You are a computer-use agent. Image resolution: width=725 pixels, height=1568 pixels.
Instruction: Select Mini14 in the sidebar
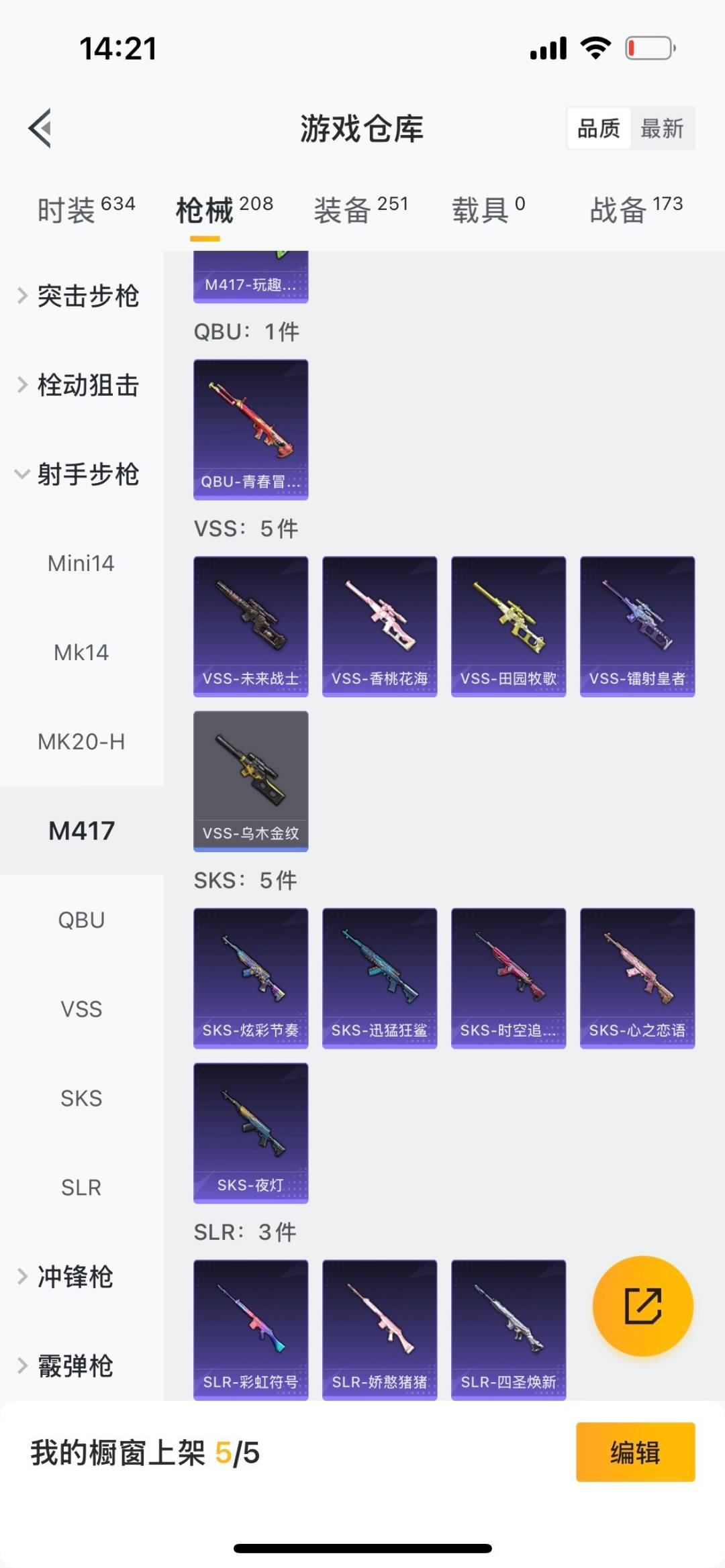click(x=81, y=563)
